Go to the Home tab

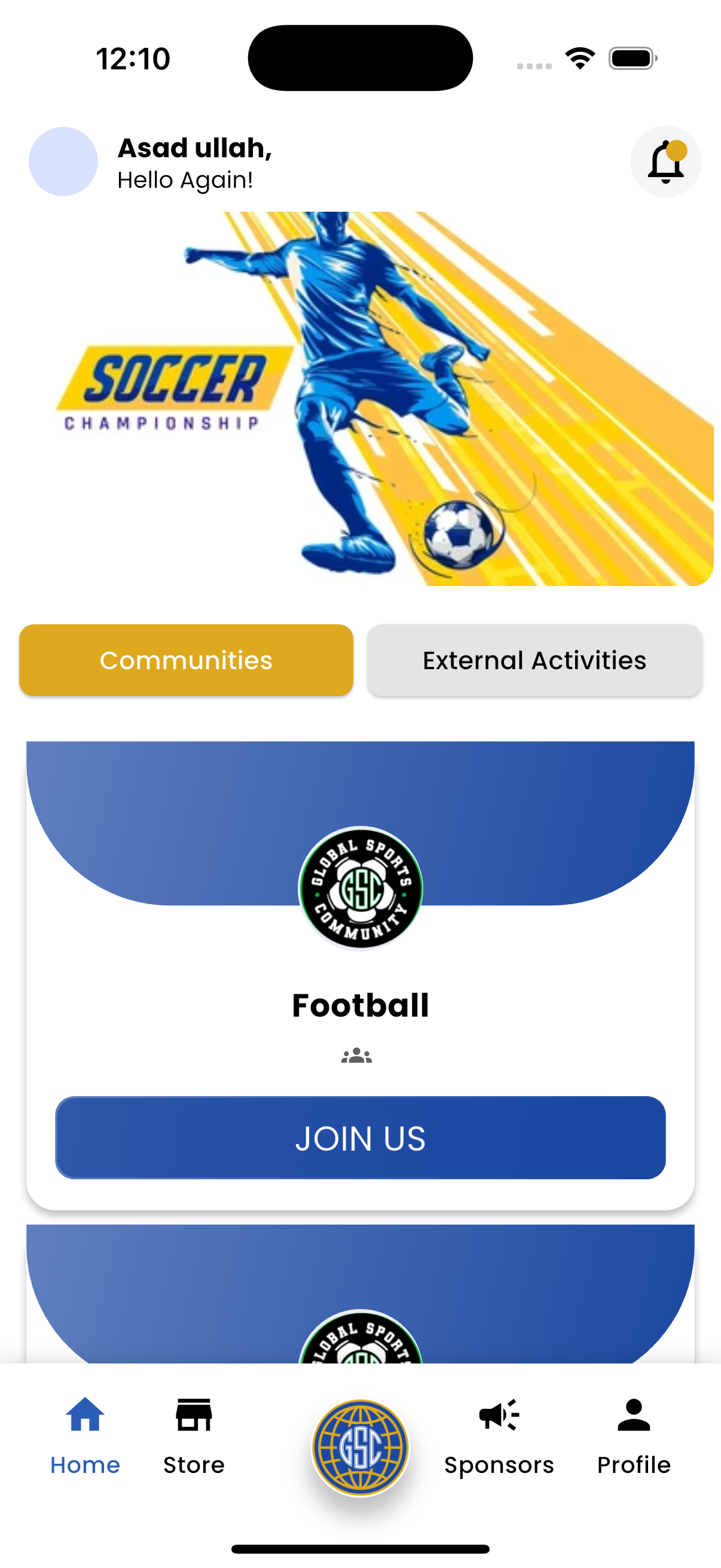[85, 1436]
